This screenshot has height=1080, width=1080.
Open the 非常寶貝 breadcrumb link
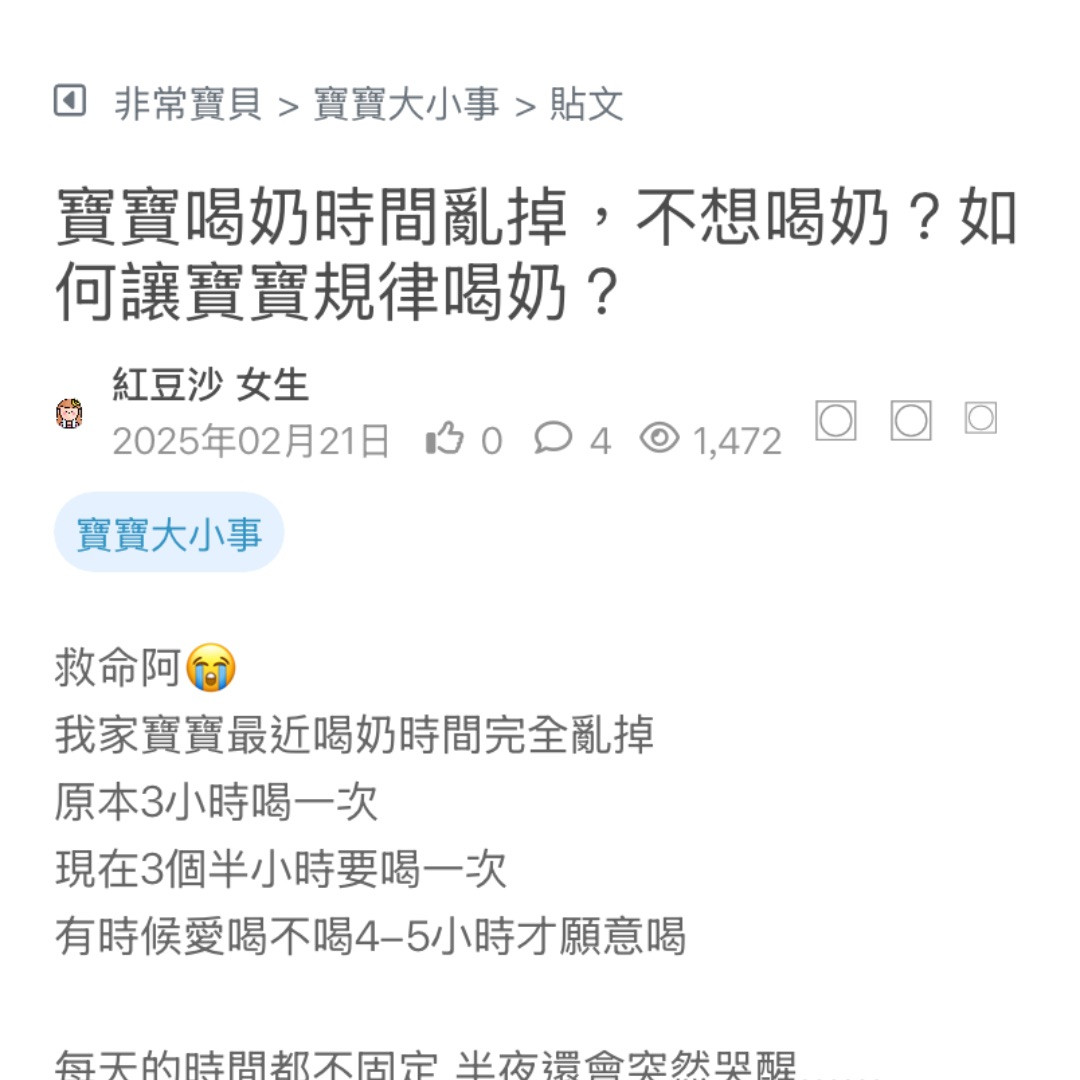(x=188, y=104)
